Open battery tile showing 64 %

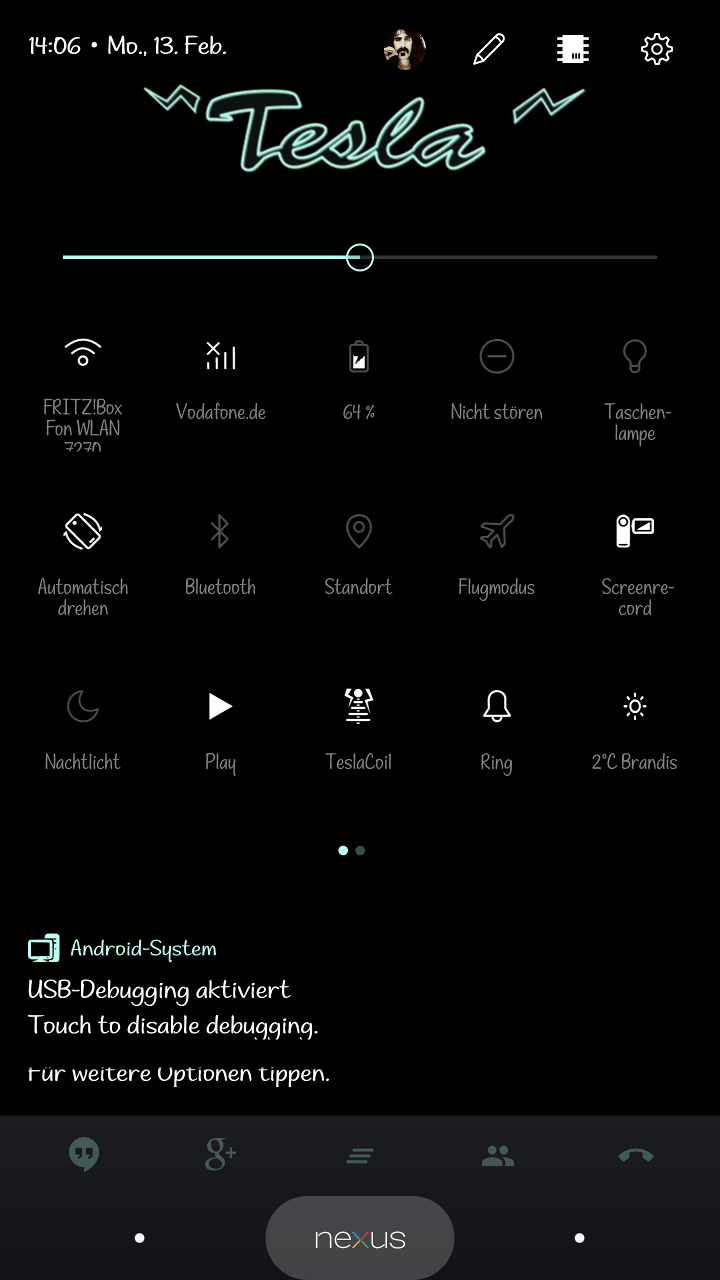click(359, 357)
